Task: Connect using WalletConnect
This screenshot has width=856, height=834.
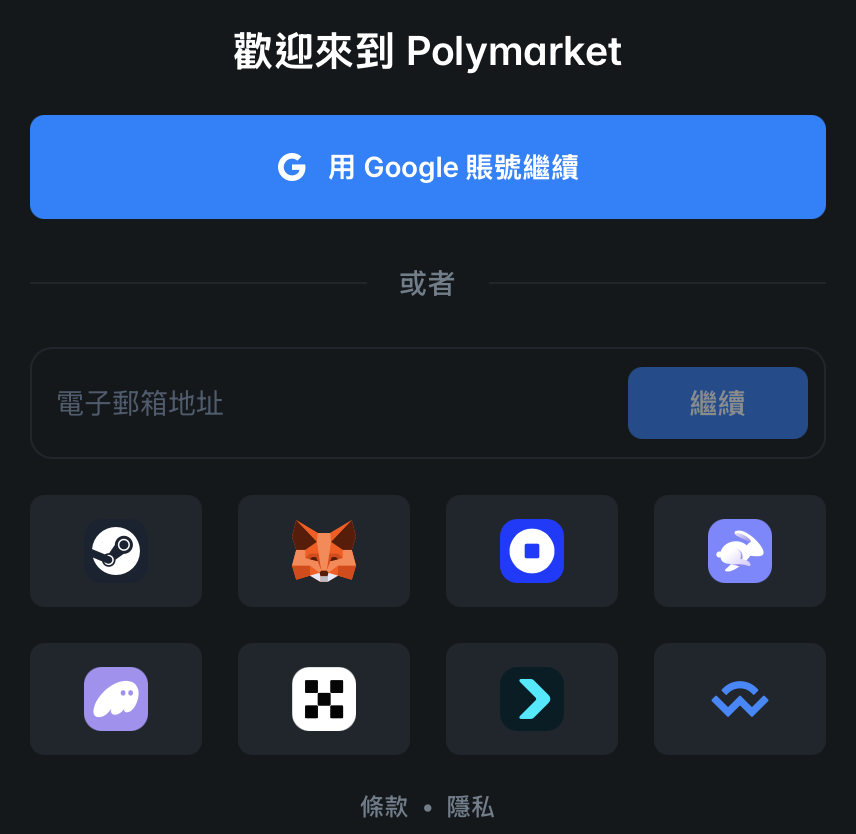Action: coord(740,699)
